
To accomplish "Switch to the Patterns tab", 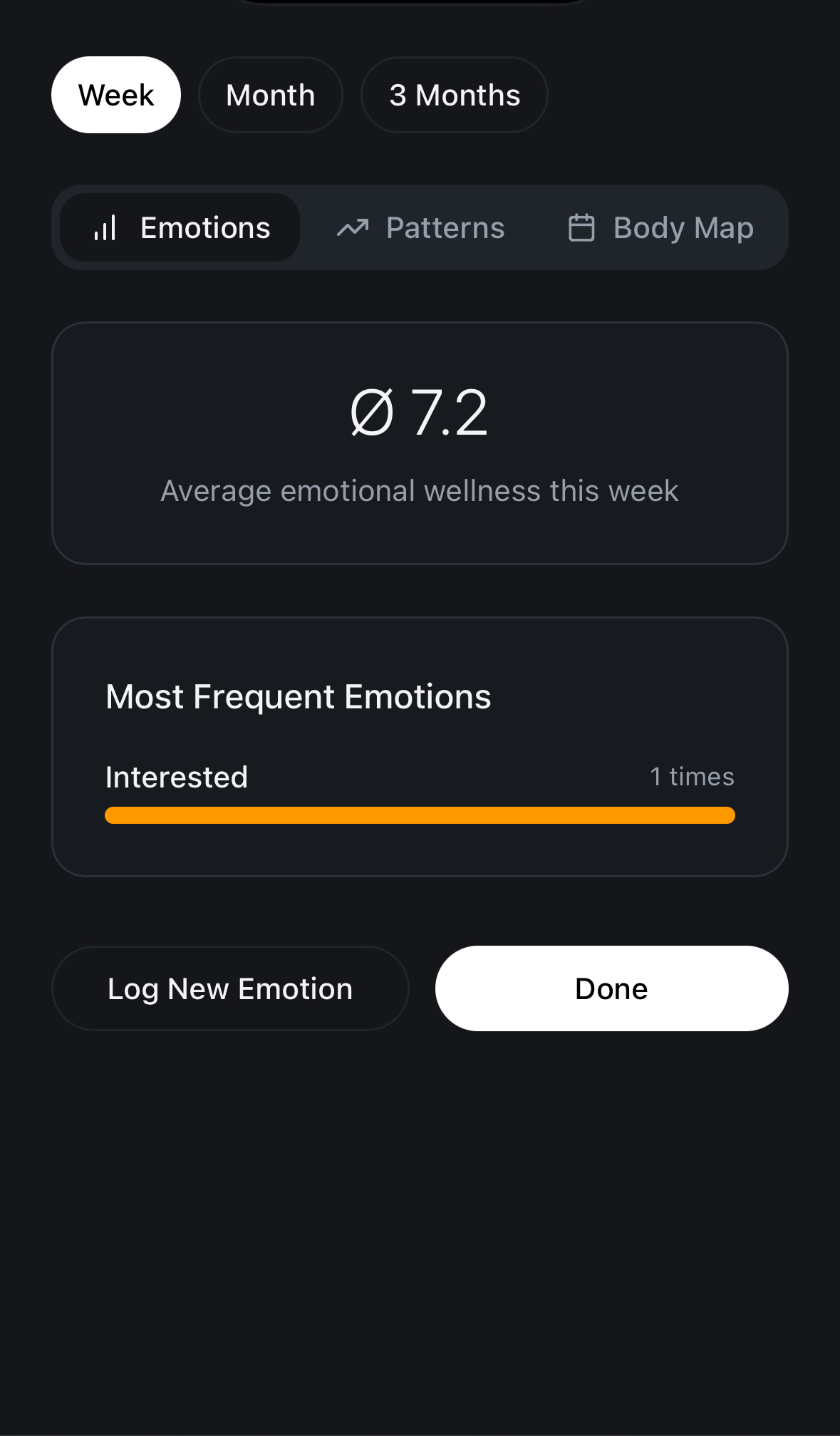I will tap(421, 228).
